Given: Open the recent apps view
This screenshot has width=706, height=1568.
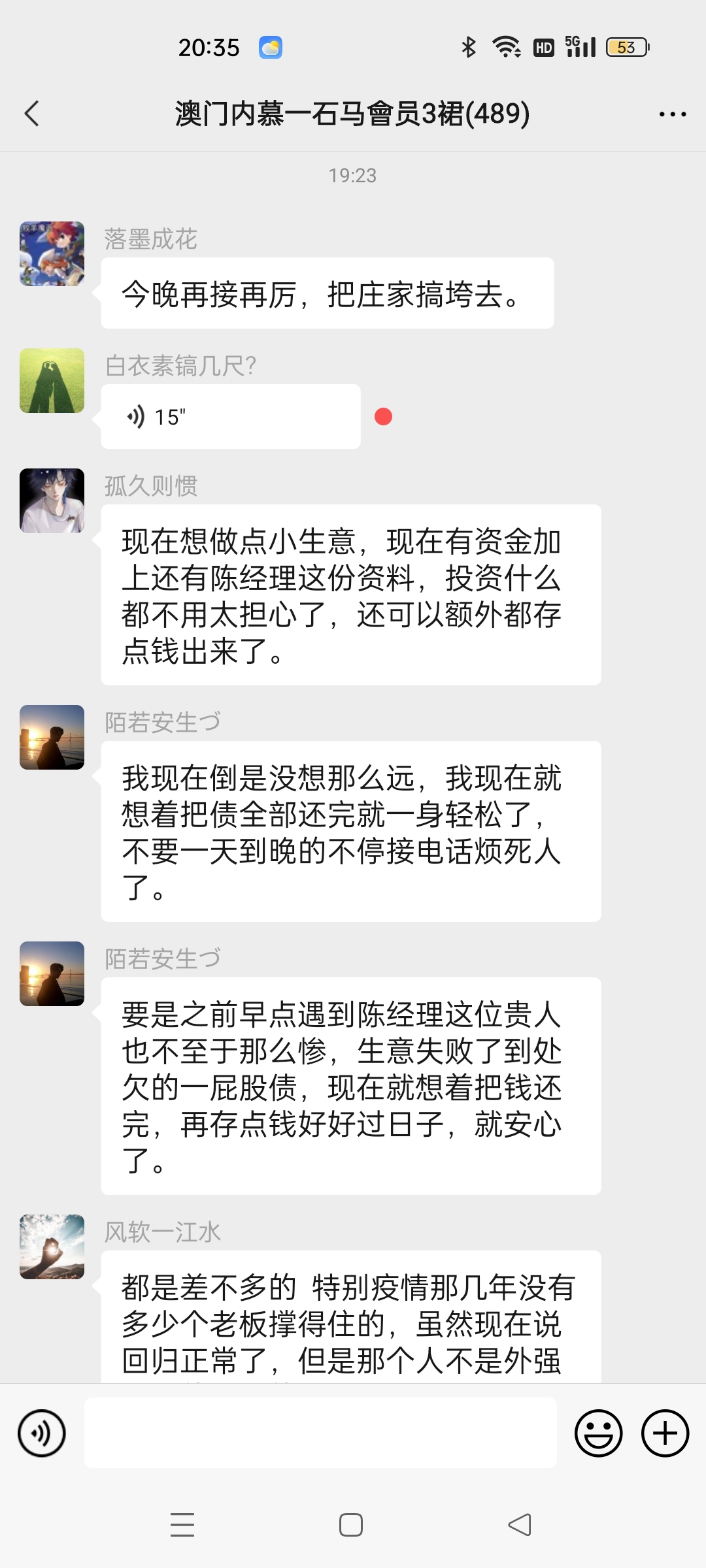Looking at the screenshot, I should point(182,1525).
